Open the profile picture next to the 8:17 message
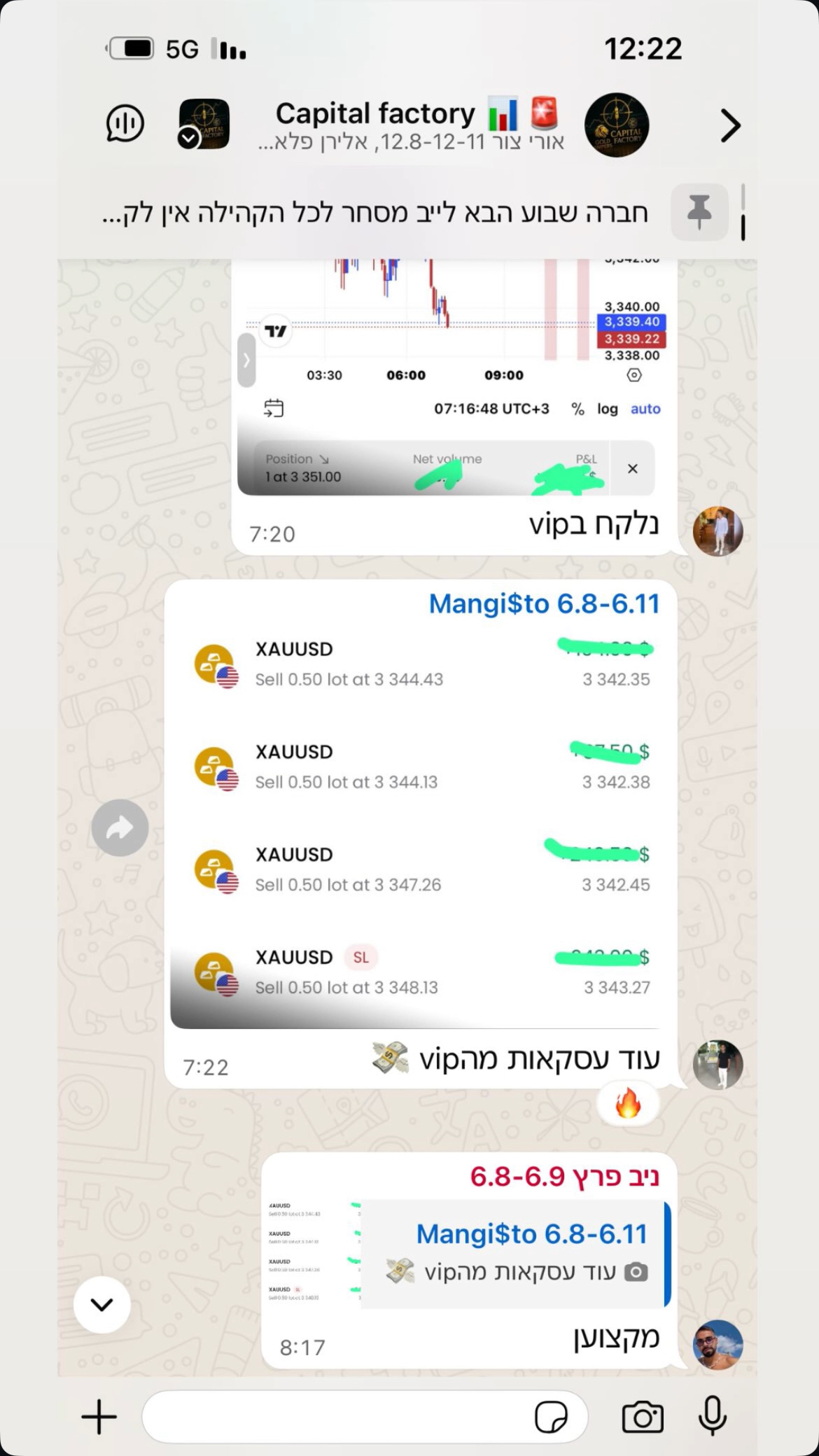Screen dimensions: 819x1456 click(717, 1345)
